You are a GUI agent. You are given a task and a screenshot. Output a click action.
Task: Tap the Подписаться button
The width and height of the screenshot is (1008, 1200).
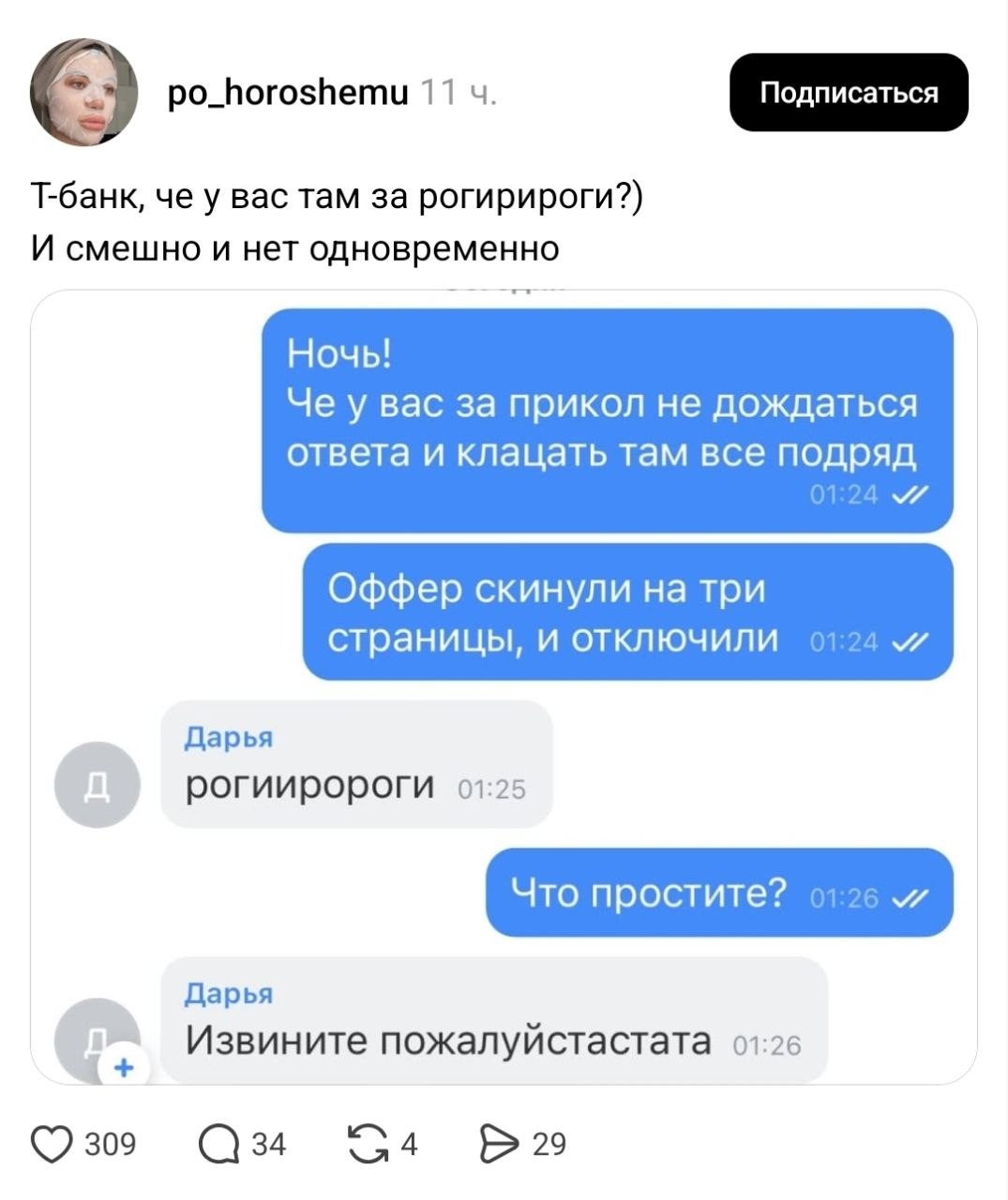point(848,92)
